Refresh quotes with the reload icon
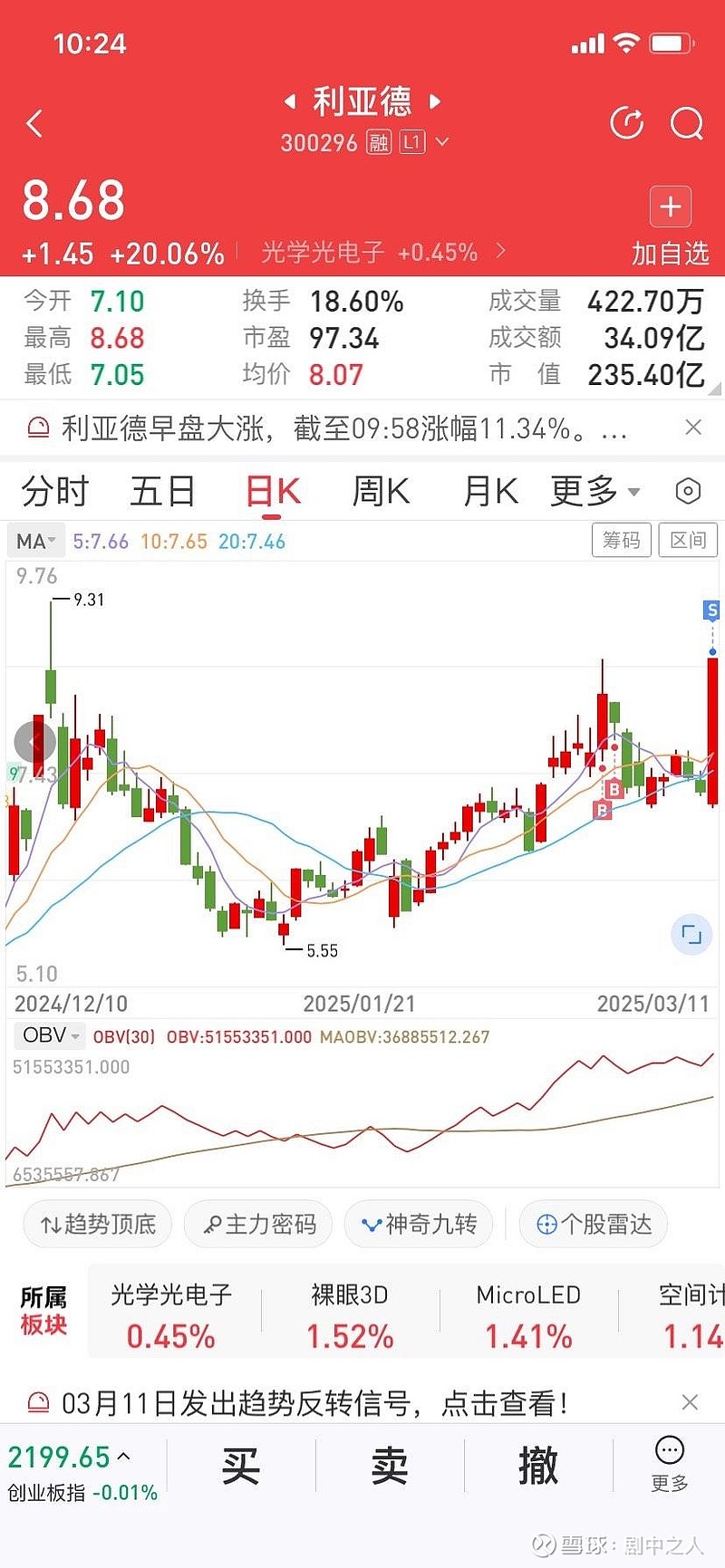 click(x=627, y=124)
